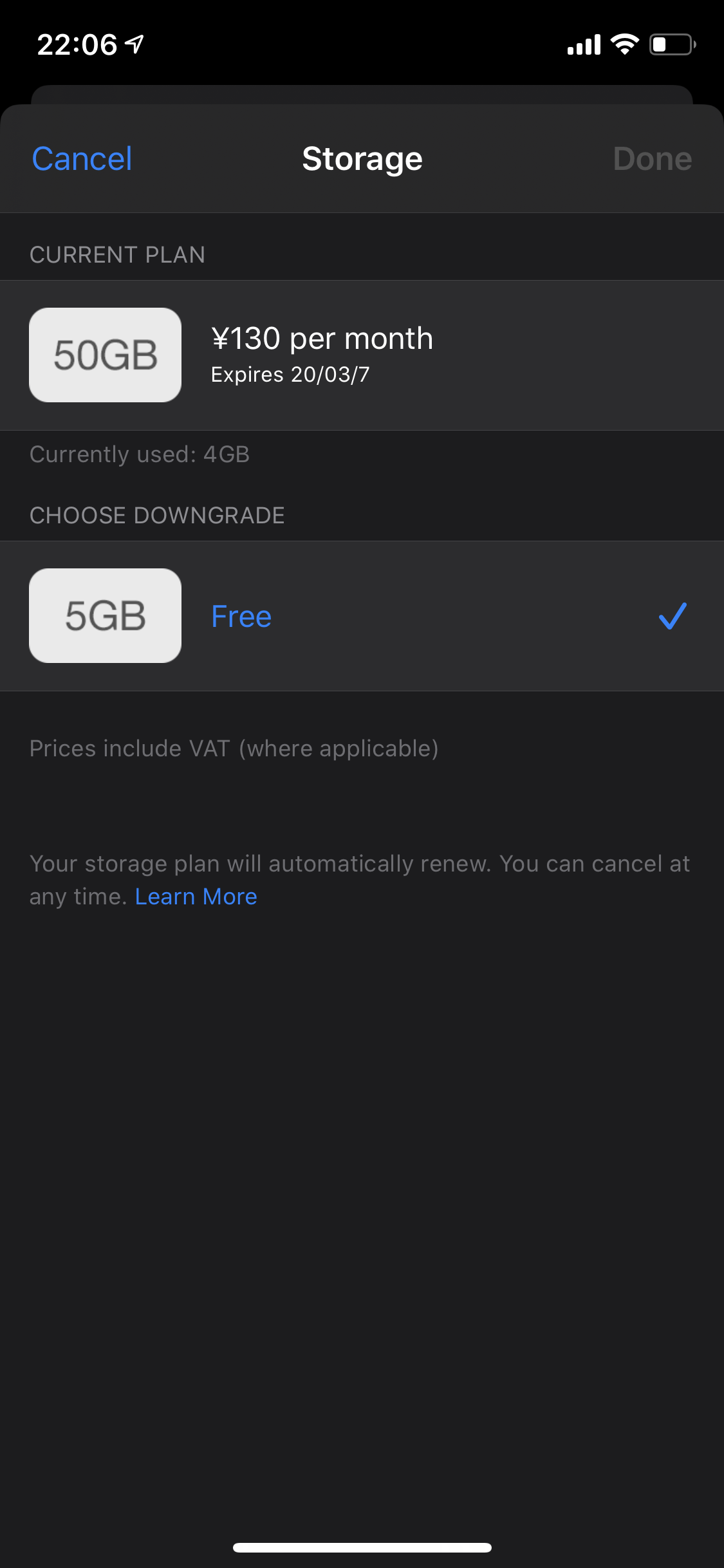Cancel the storage plan change
Screen dimensions: 724x1568
point(82,159)
